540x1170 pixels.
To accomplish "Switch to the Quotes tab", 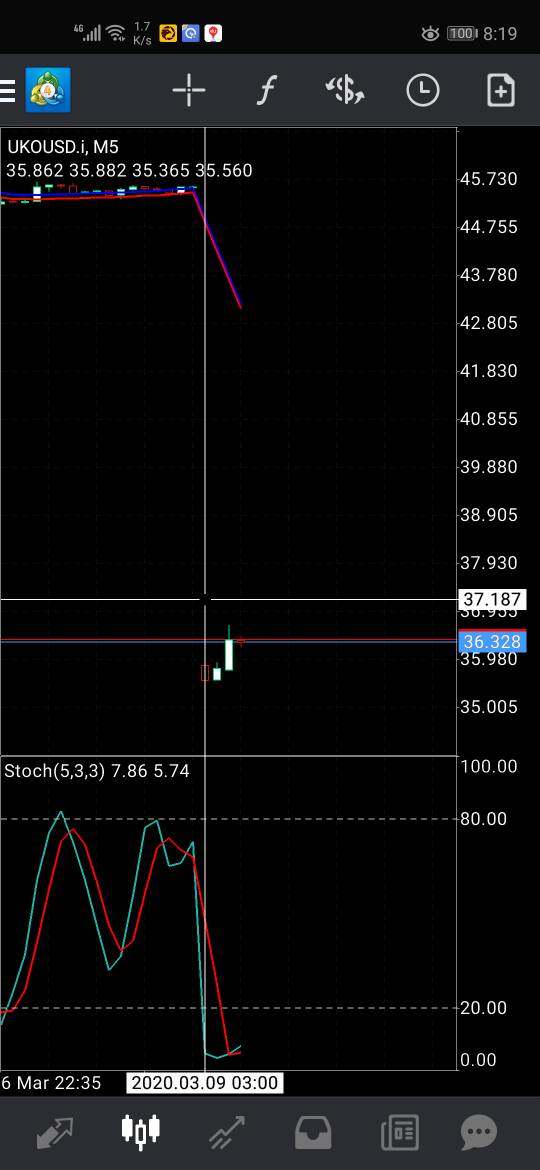I will [55, 1133].
